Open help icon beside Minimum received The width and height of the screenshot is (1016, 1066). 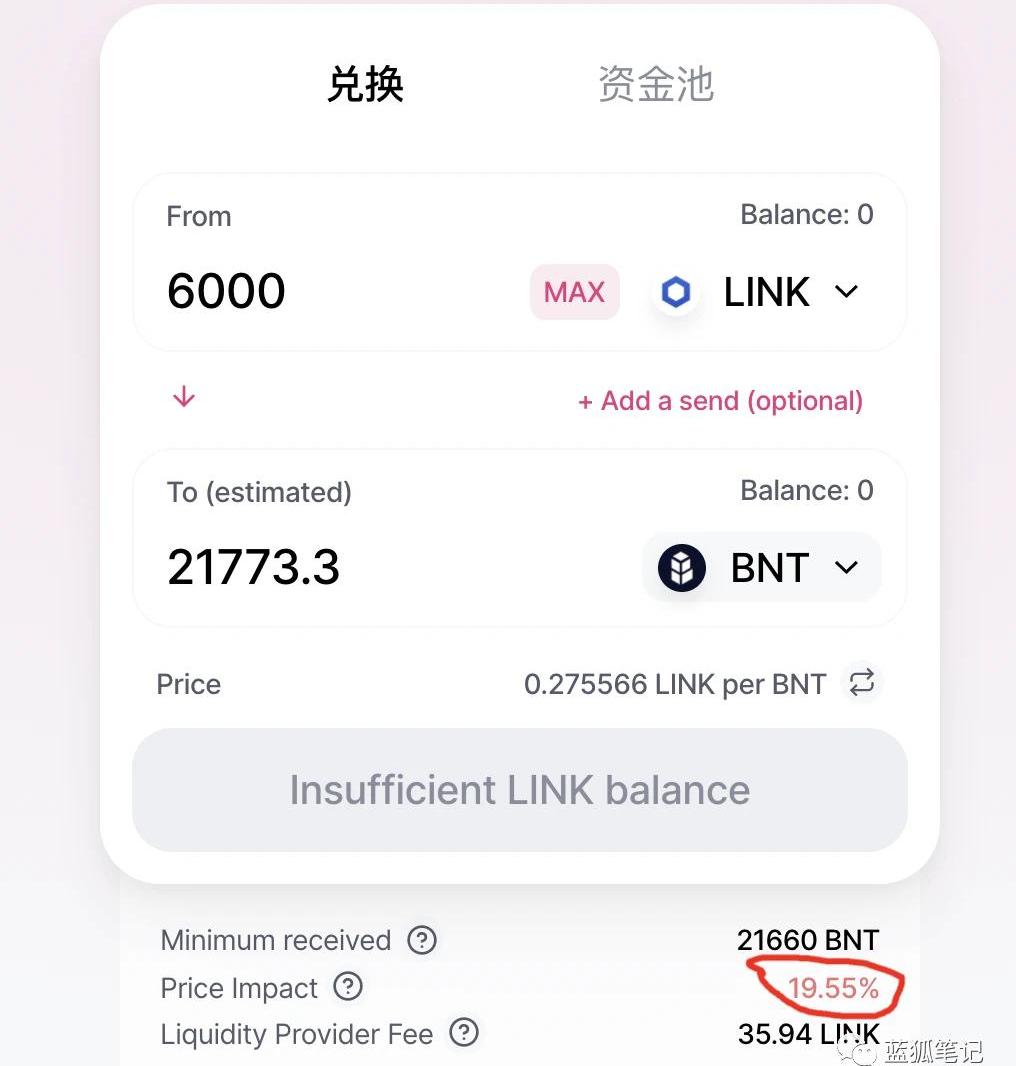pos(422,940)
